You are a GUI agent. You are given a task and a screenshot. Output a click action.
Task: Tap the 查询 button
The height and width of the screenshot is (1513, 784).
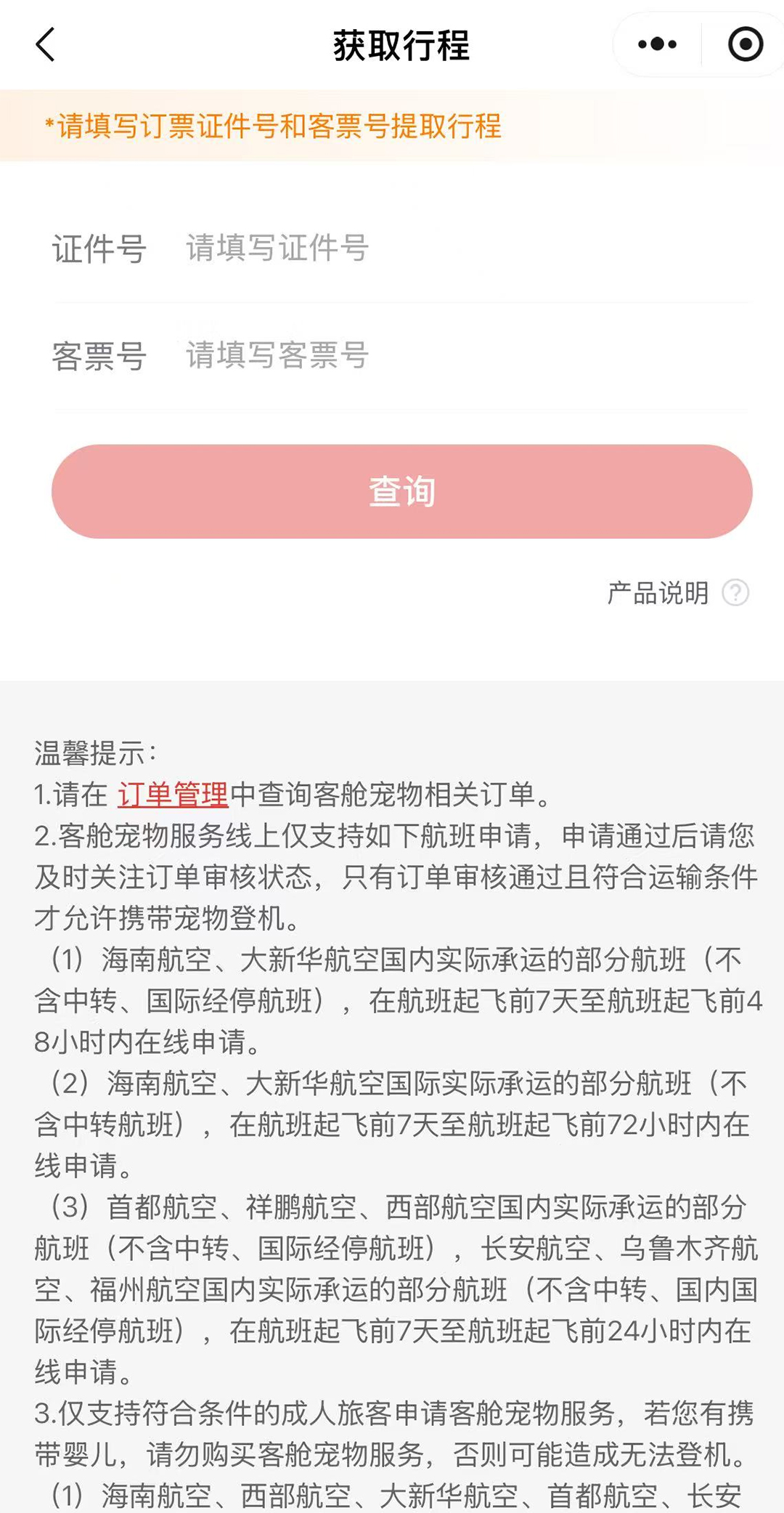click(x=401, y=492)
